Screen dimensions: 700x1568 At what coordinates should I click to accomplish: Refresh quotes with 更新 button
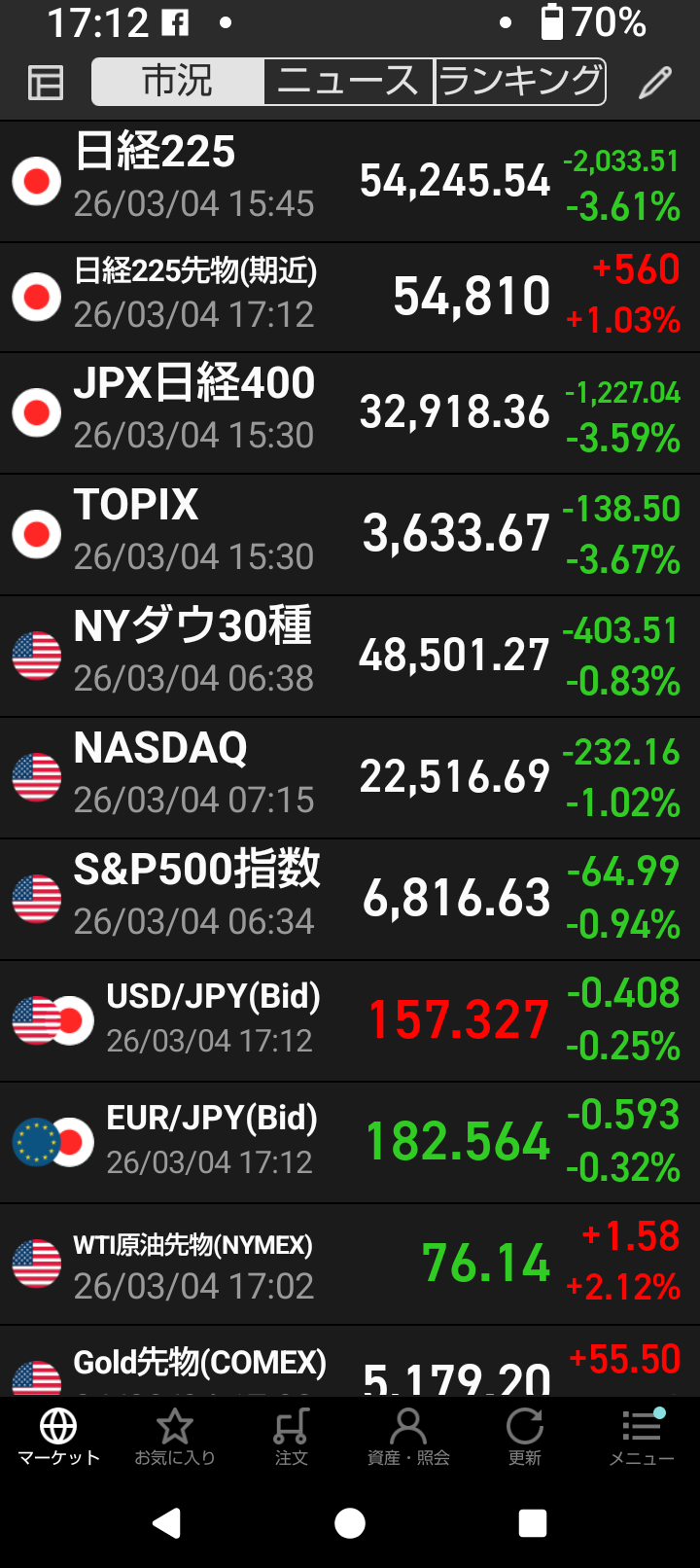coord(525,1437)
